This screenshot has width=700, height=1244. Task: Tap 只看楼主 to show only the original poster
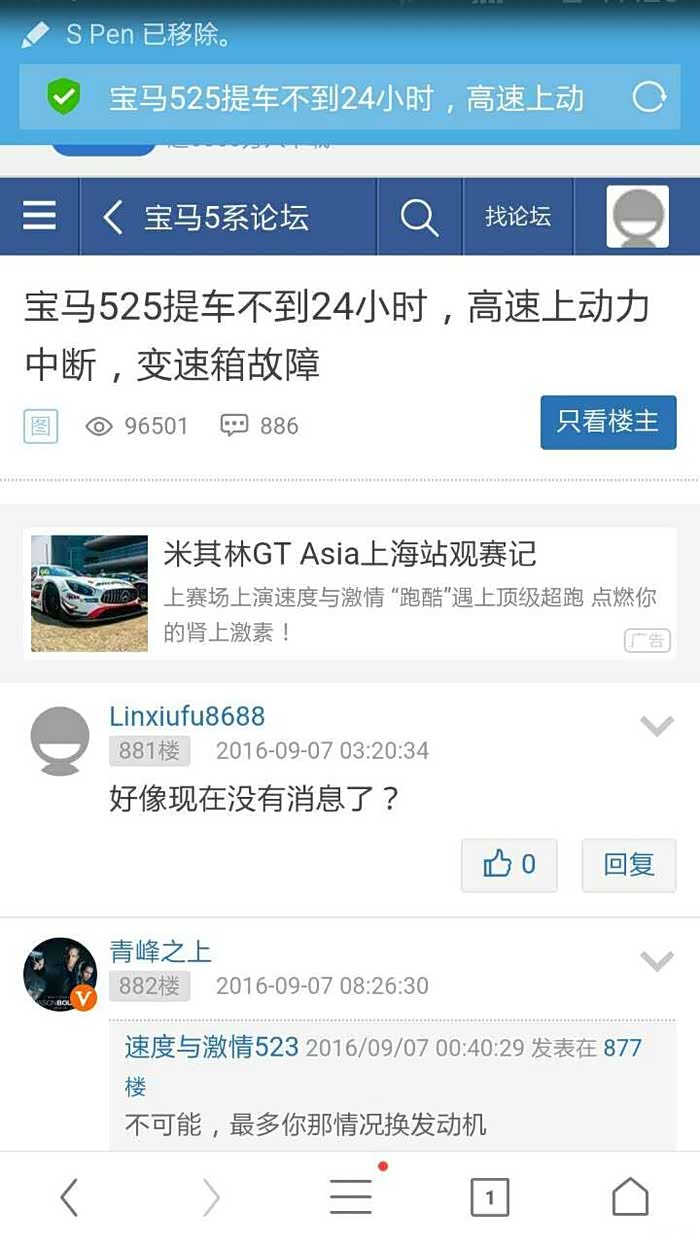(608, 422)
